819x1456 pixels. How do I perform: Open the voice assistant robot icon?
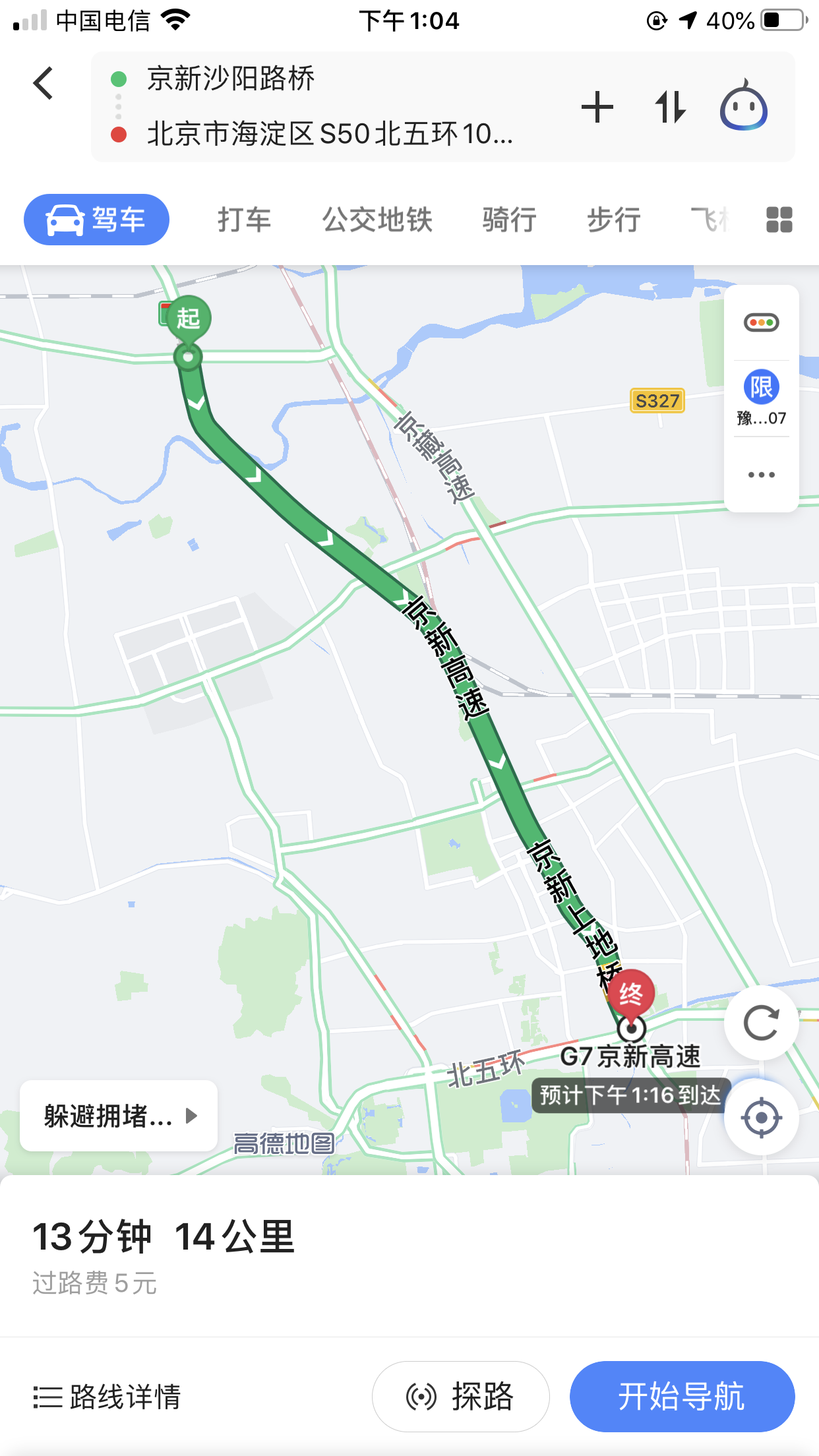[x=744, y=106]
